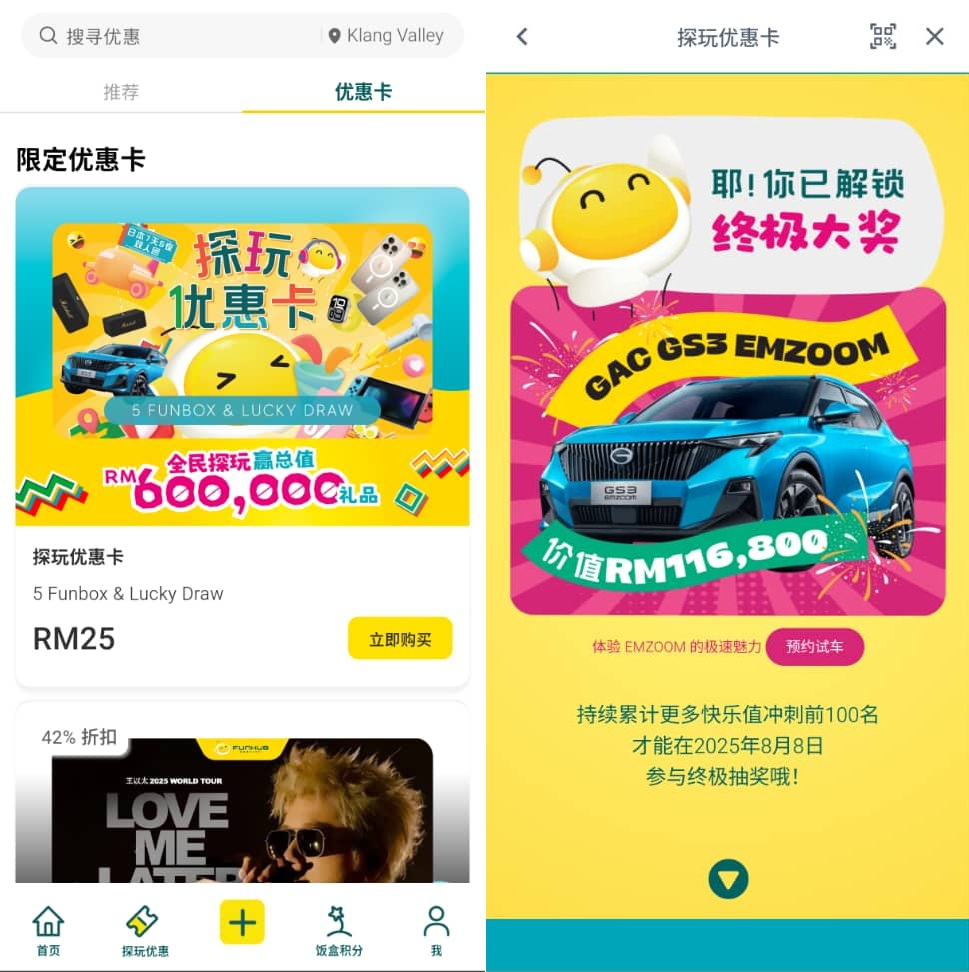
Task: Book a test drive via 预约试车
Action: point(814,647)
